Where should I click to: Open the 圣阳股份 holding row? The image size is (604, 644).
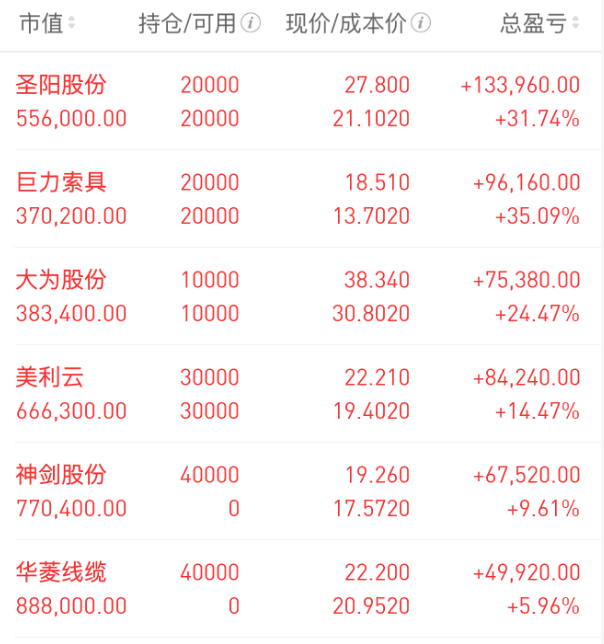pos(302,101)
